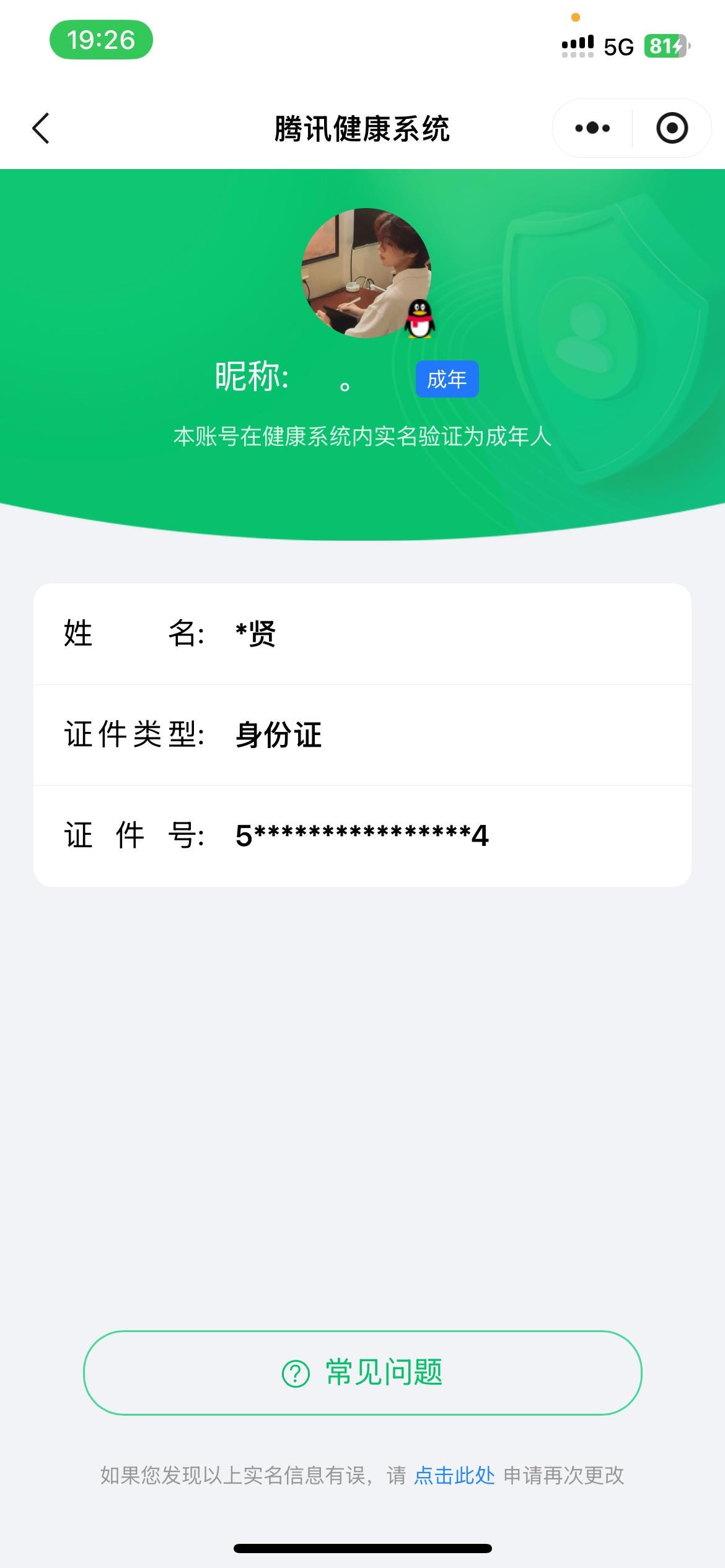Tap the circular close/capsule icon top right

[x=672, y=127]
